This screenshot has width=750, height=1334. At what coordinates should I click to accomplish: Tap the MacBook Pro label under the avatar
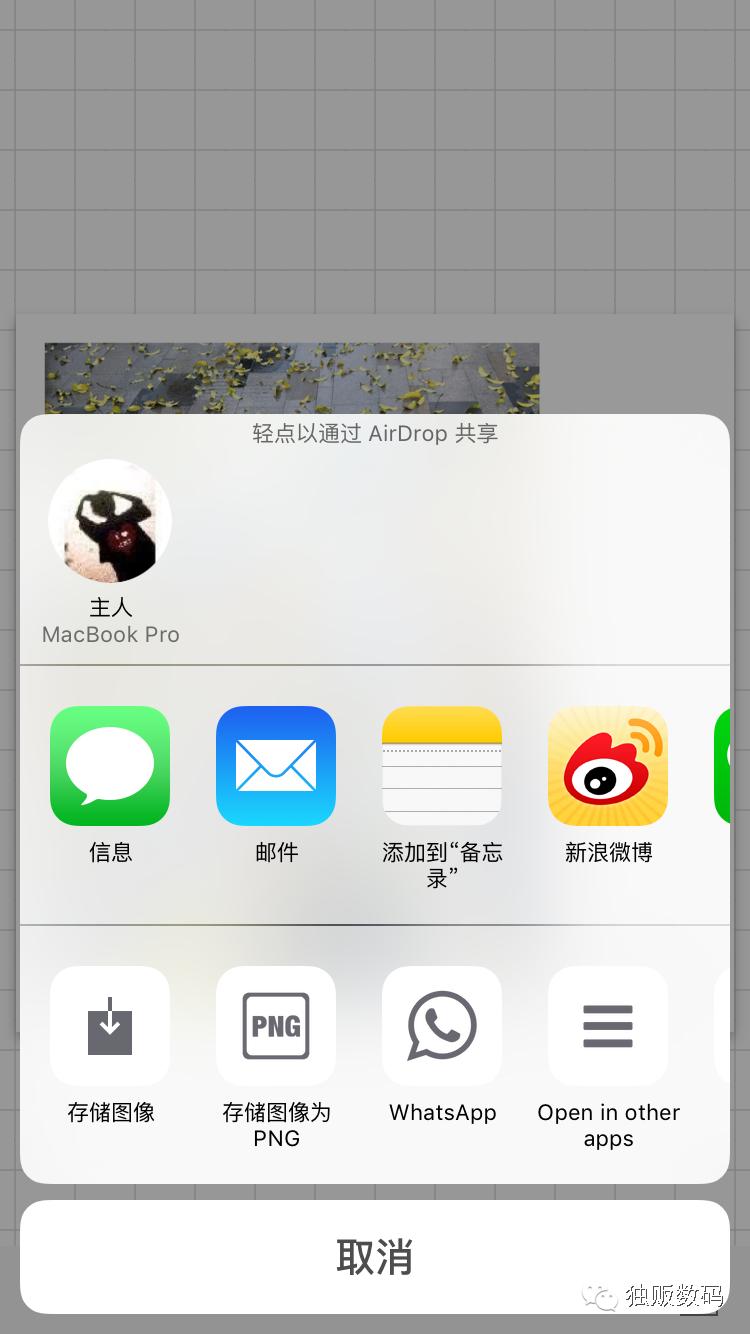[110, 634]
